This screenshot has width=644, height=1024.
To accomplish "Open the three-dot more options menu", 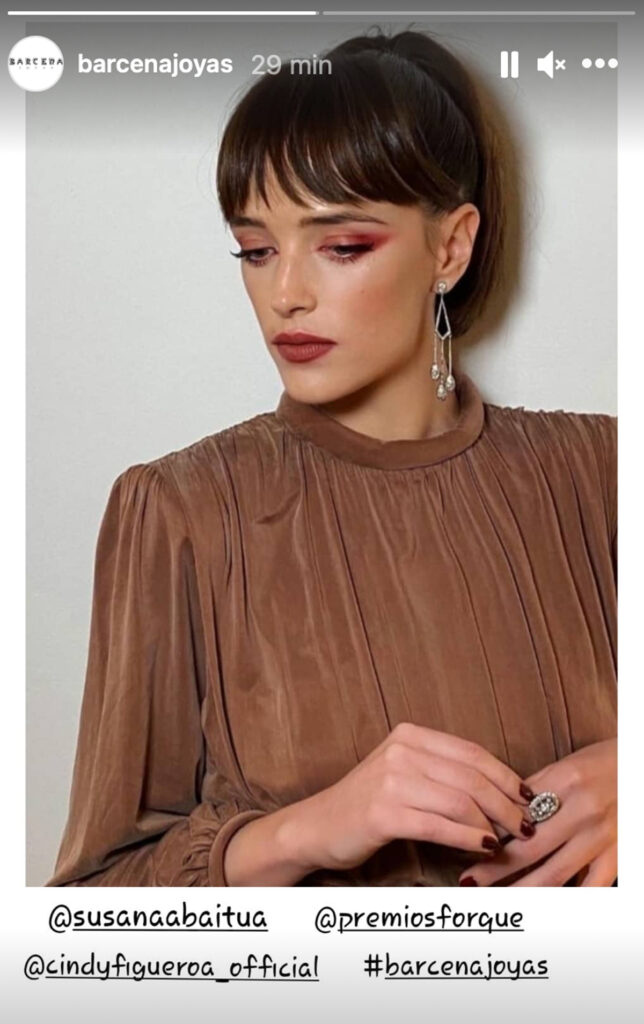I will click(x=599, y=64).
